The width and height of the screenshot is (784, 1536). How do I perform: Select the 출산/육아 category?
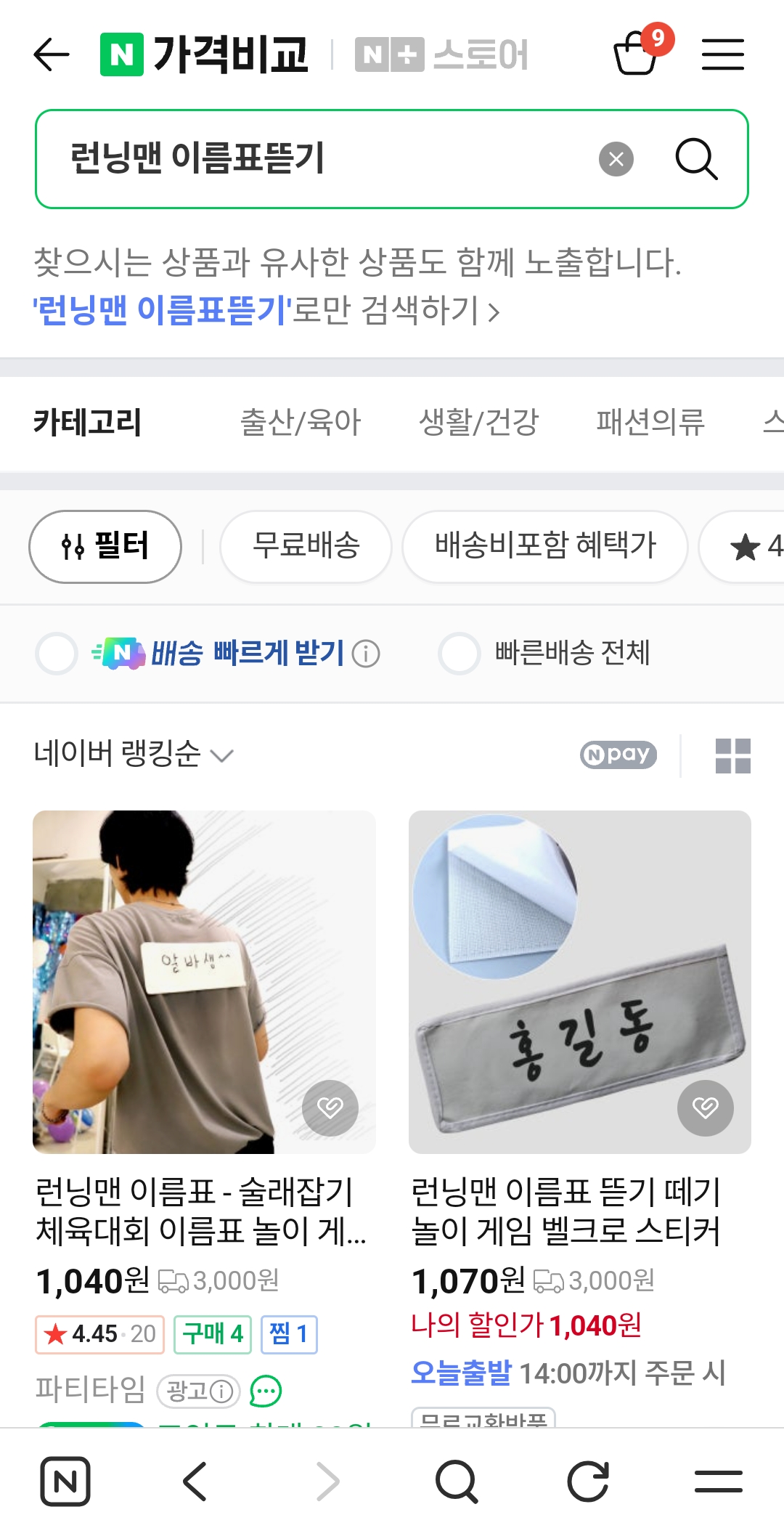tap(301, 422)
